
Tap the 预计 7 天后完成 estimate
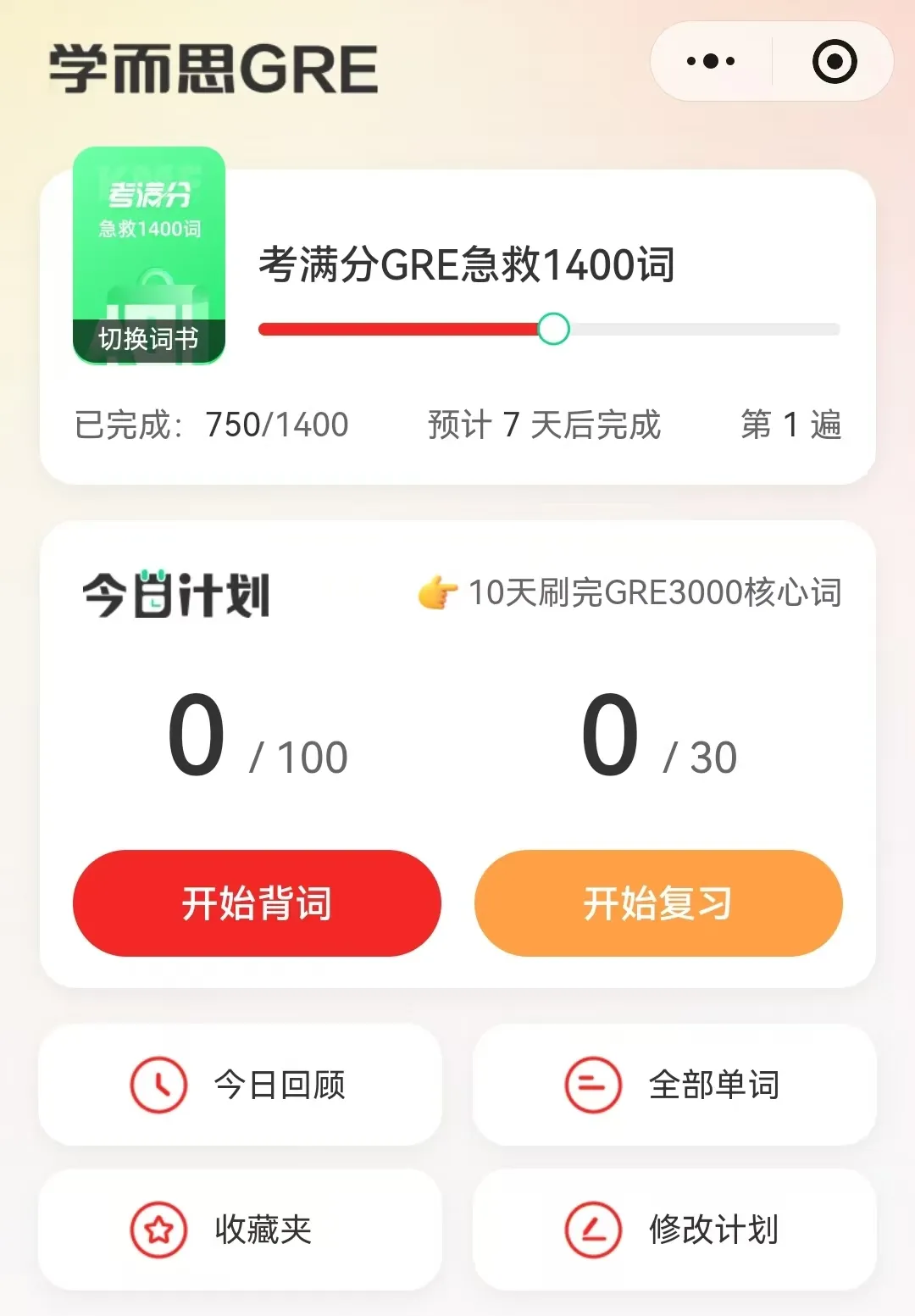tap(545, 426)
